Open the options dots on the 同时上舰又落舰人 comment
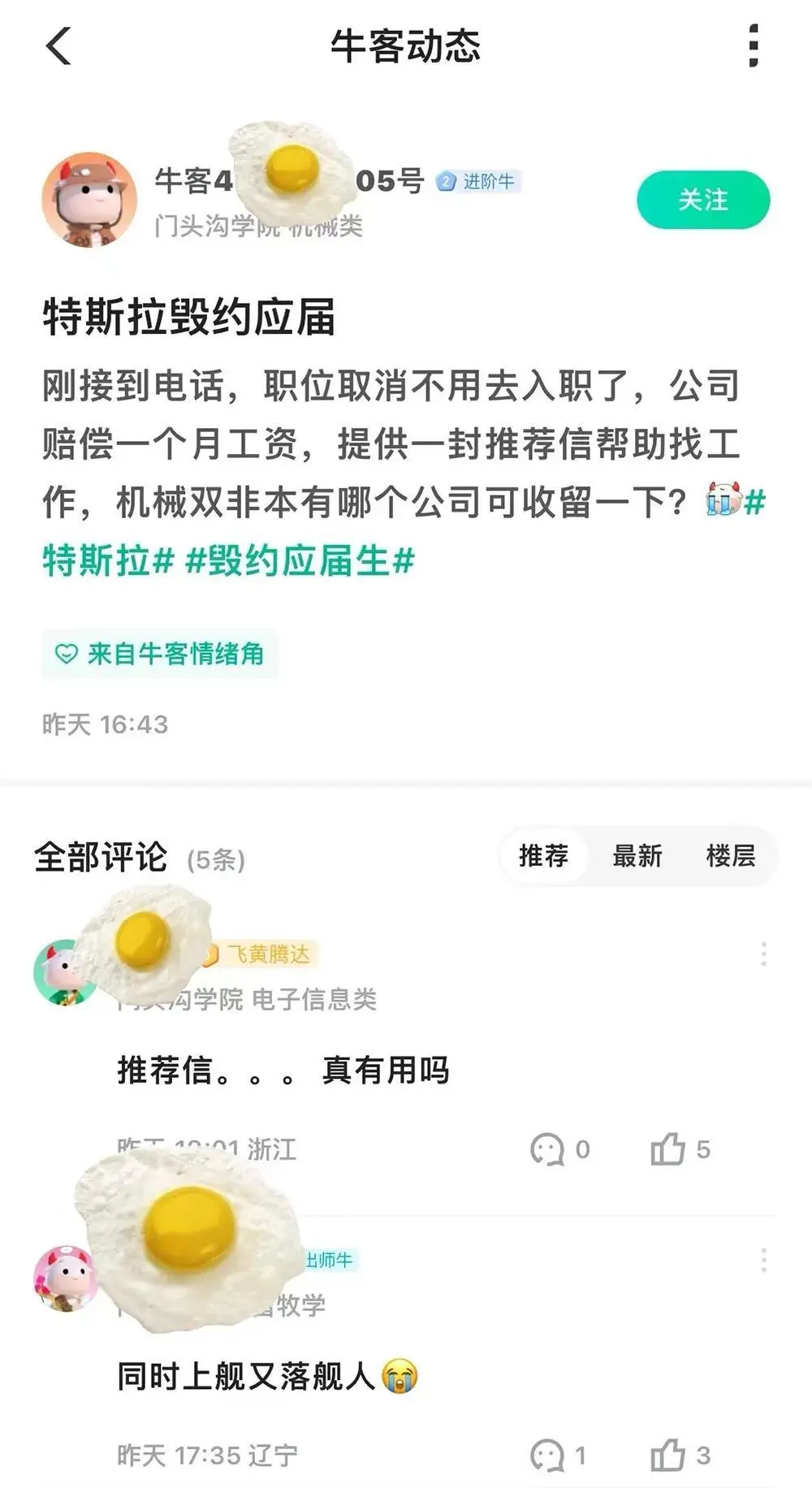 pyautogui.click(x=763, y=1260)
